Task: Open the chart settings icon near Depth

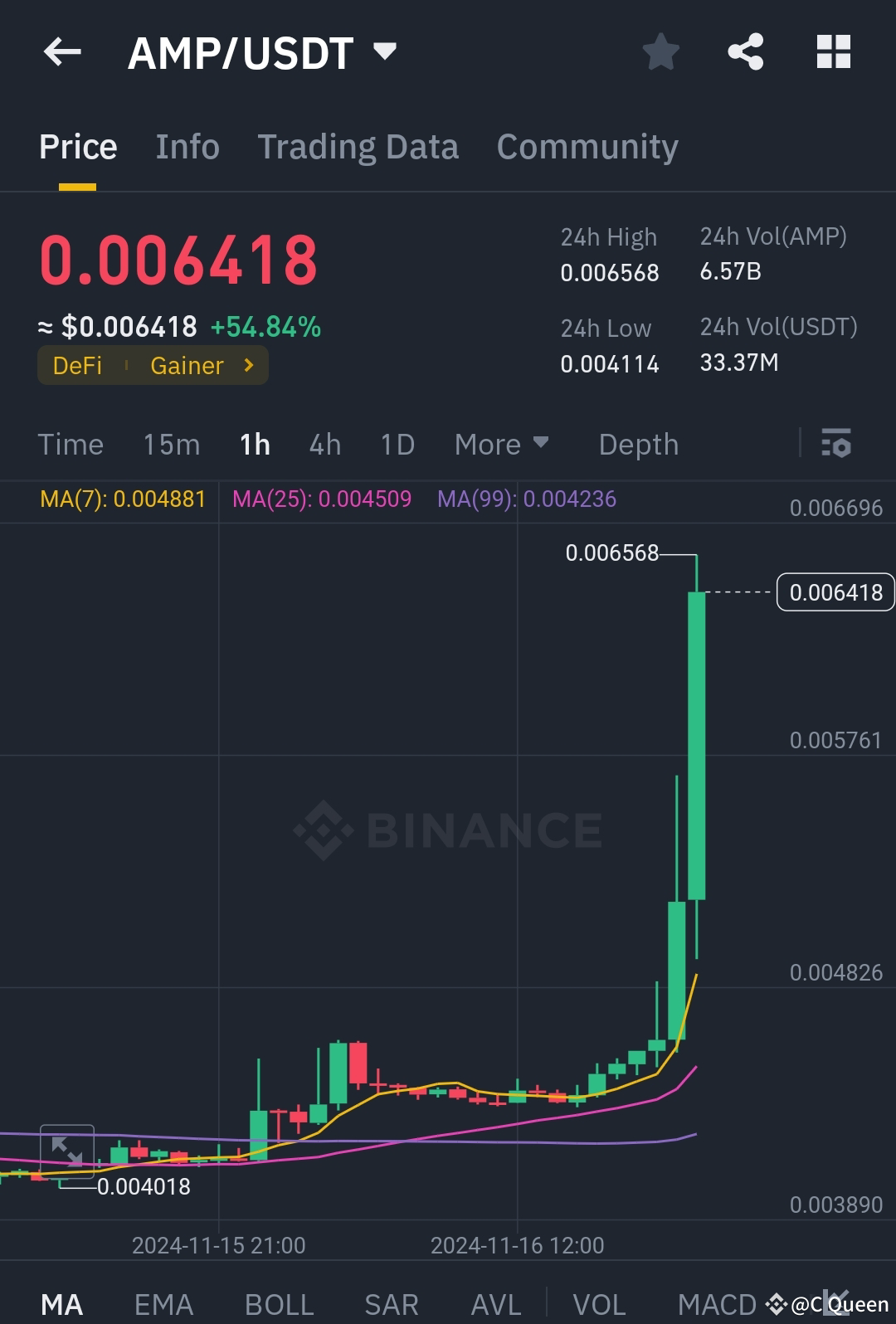Action: pos(836,445)
